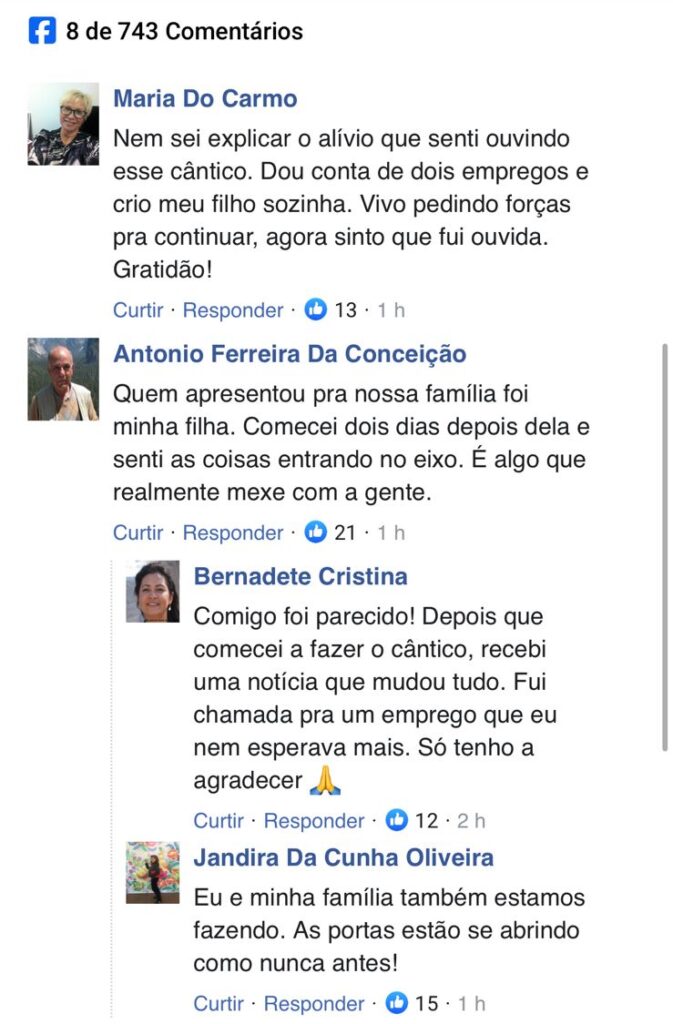The width and height of the screenshot is (673, 1024).
Task: Tap Curtir on Jandira's reply
Action: tap(219, 1003)
